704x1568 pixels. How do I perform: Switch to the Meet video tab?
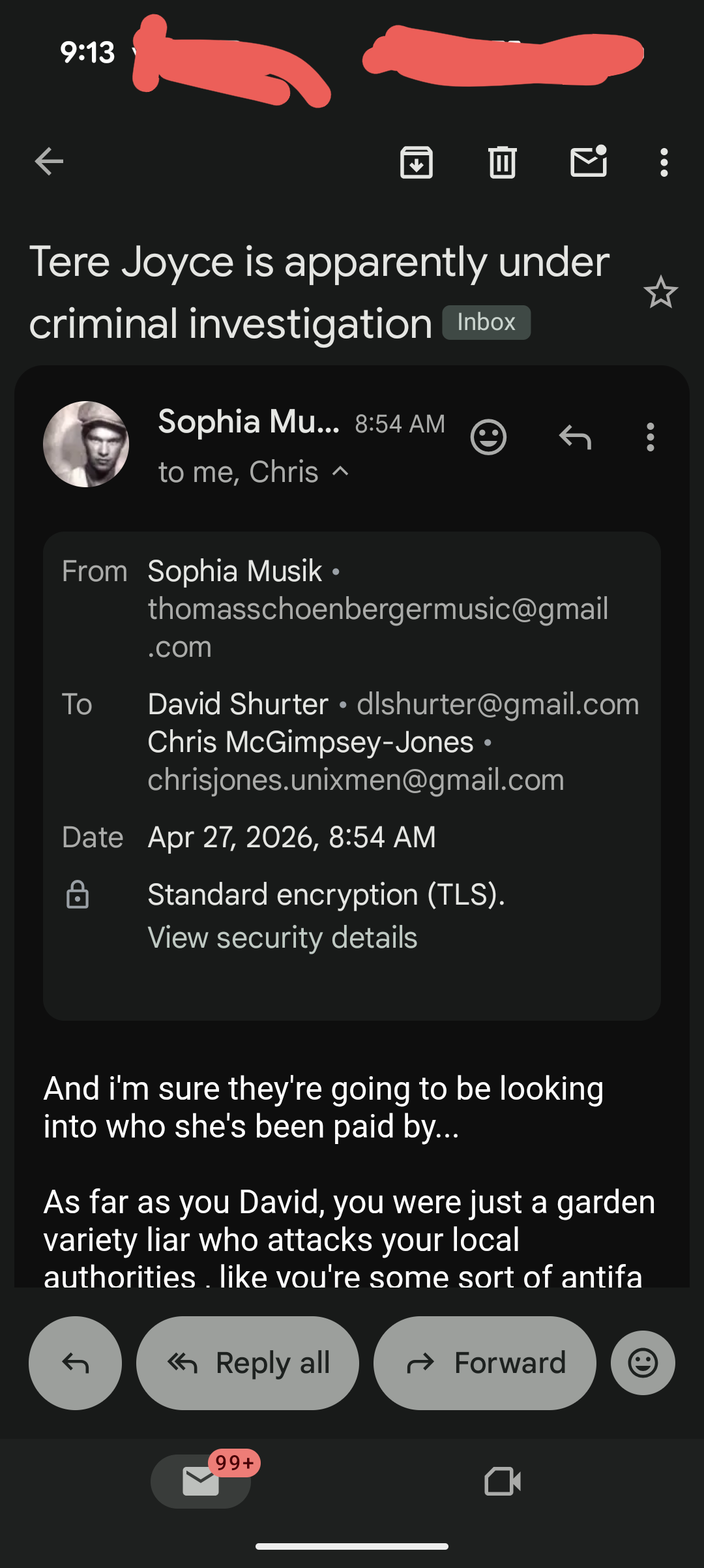(503, 1481)
